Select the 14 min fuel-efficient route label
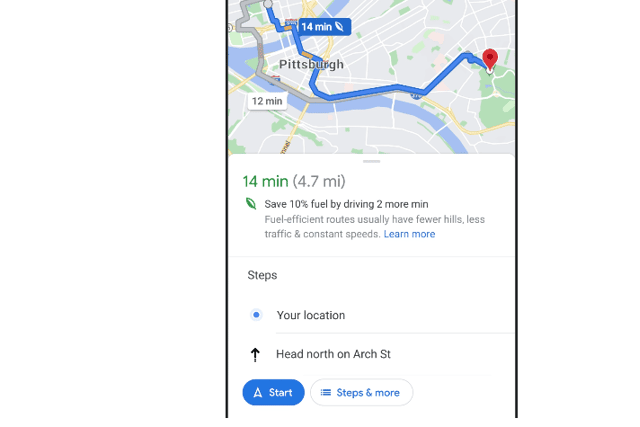 click(x=323, y=27)
